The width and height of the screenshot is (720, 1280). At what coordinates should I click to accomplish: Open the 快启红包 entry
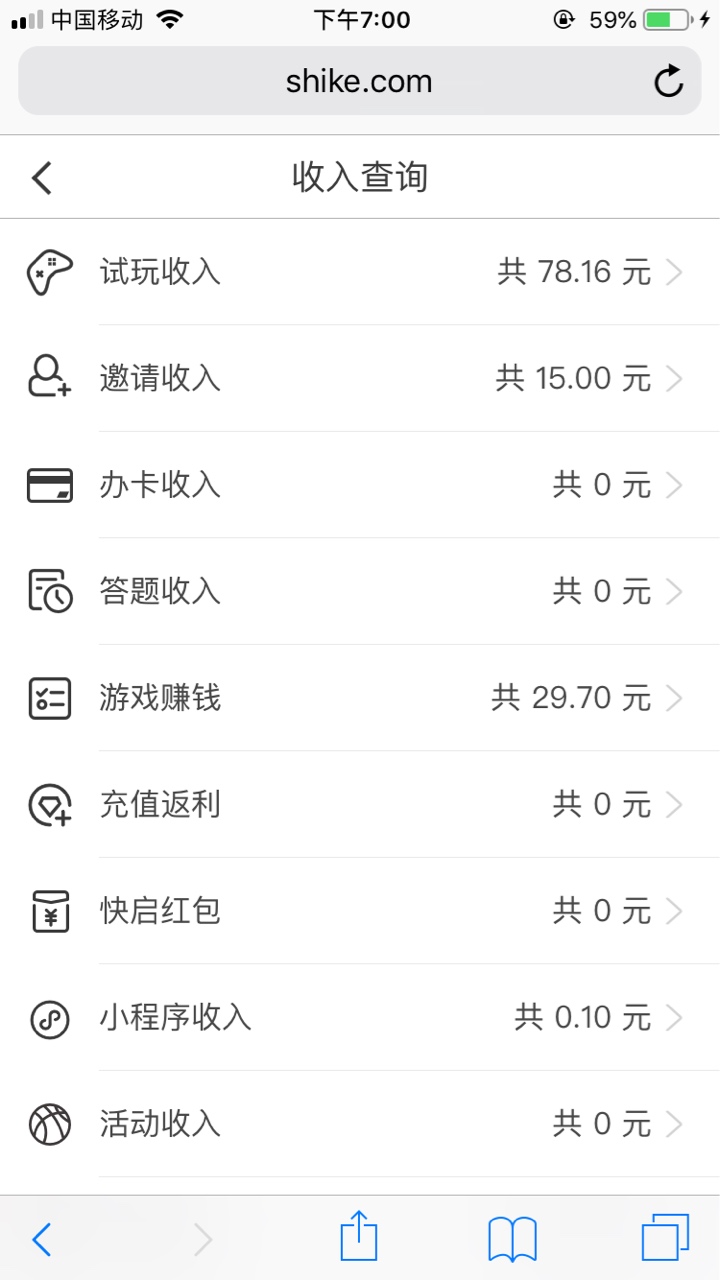pos(360,911)
